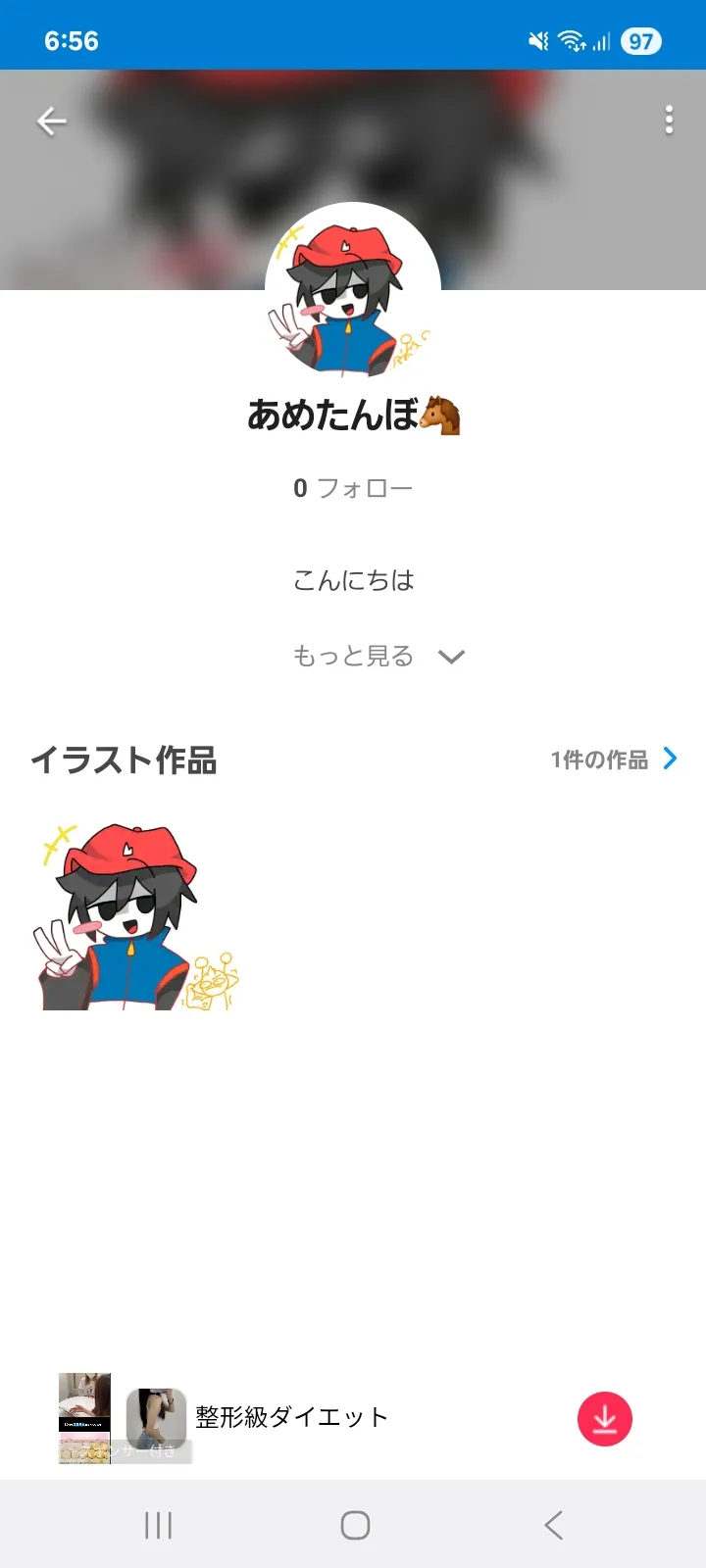Tap the red download button on the ad
This screenshot has height=1568, width=706.
click(604, 1419)
